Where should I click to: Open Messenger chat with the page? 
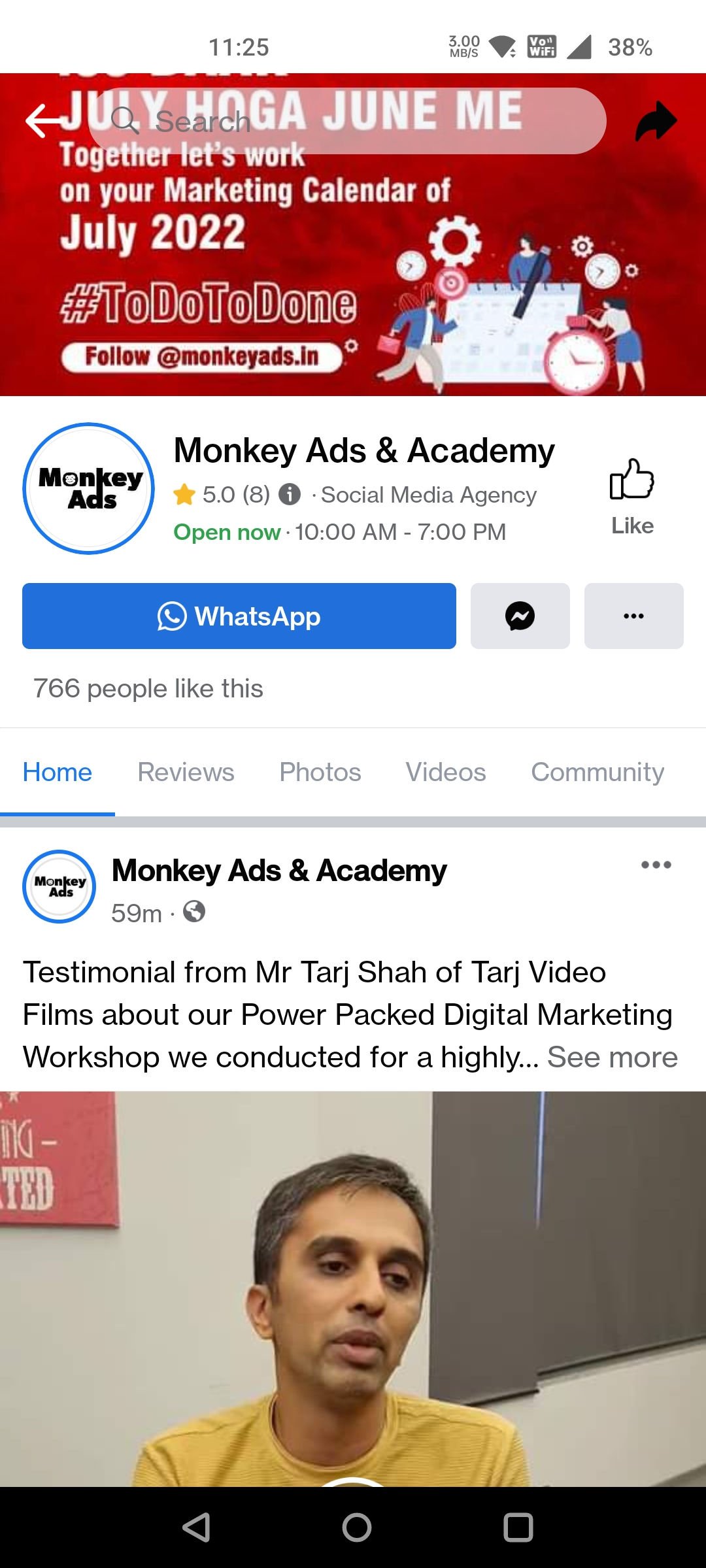pyautogui.click(x=520, y=616)
